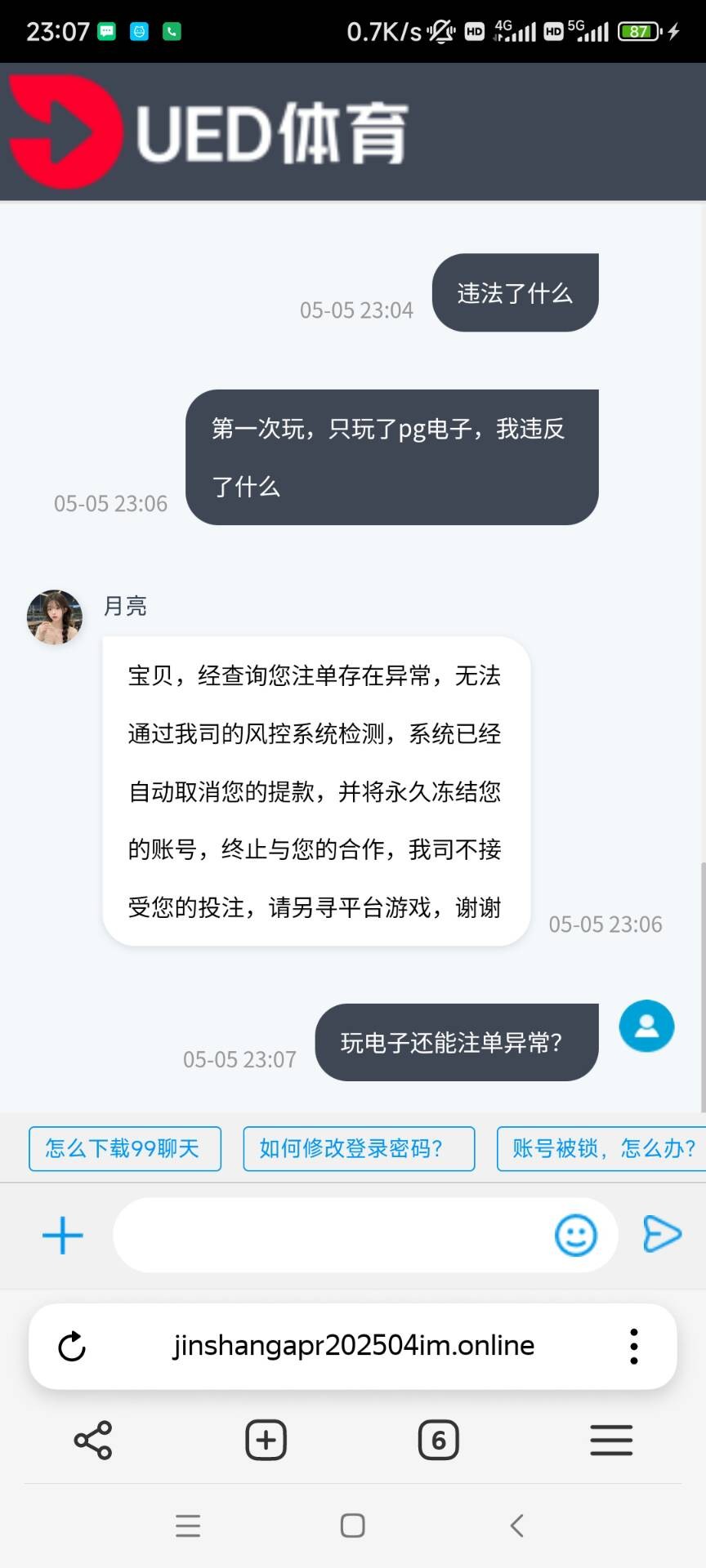Go back using the system back button

[x=516, y=1526]
